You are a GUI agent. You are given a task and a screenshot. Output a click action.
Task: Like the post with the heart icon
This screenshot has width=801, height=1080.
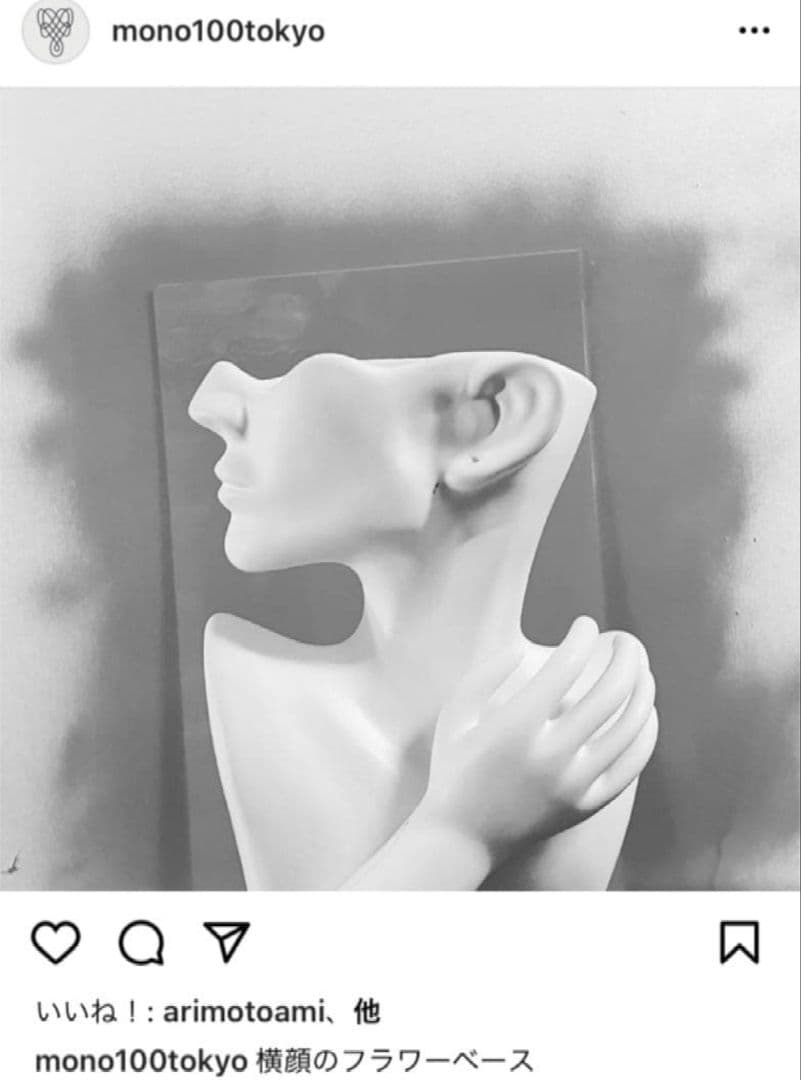pyautogui.click(x=56, y=942)
